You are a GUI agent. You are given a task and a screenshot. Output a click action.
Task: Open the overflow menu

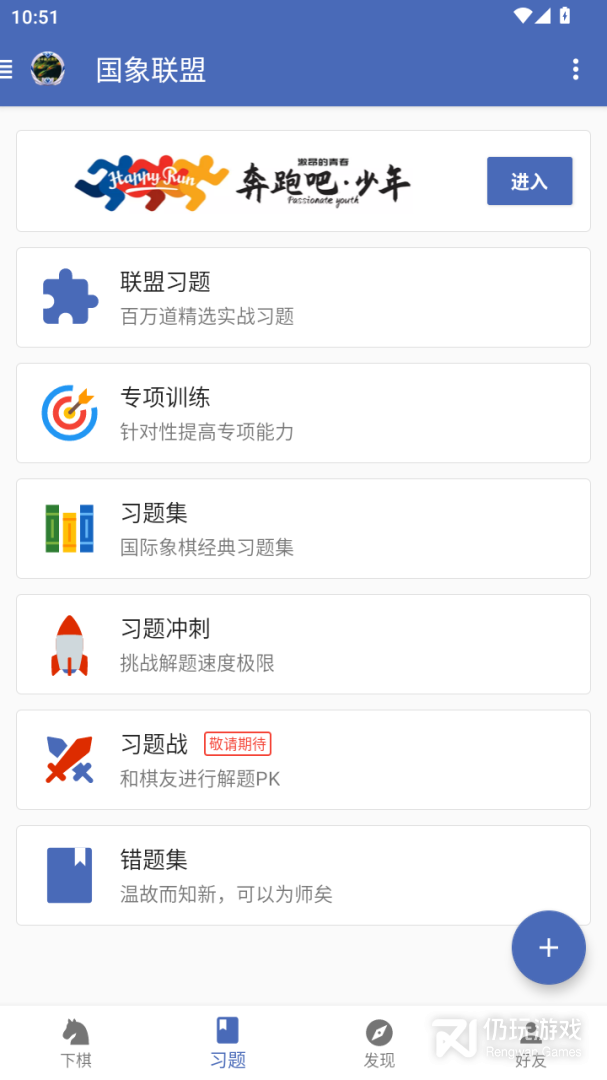(x=575, y=69)
